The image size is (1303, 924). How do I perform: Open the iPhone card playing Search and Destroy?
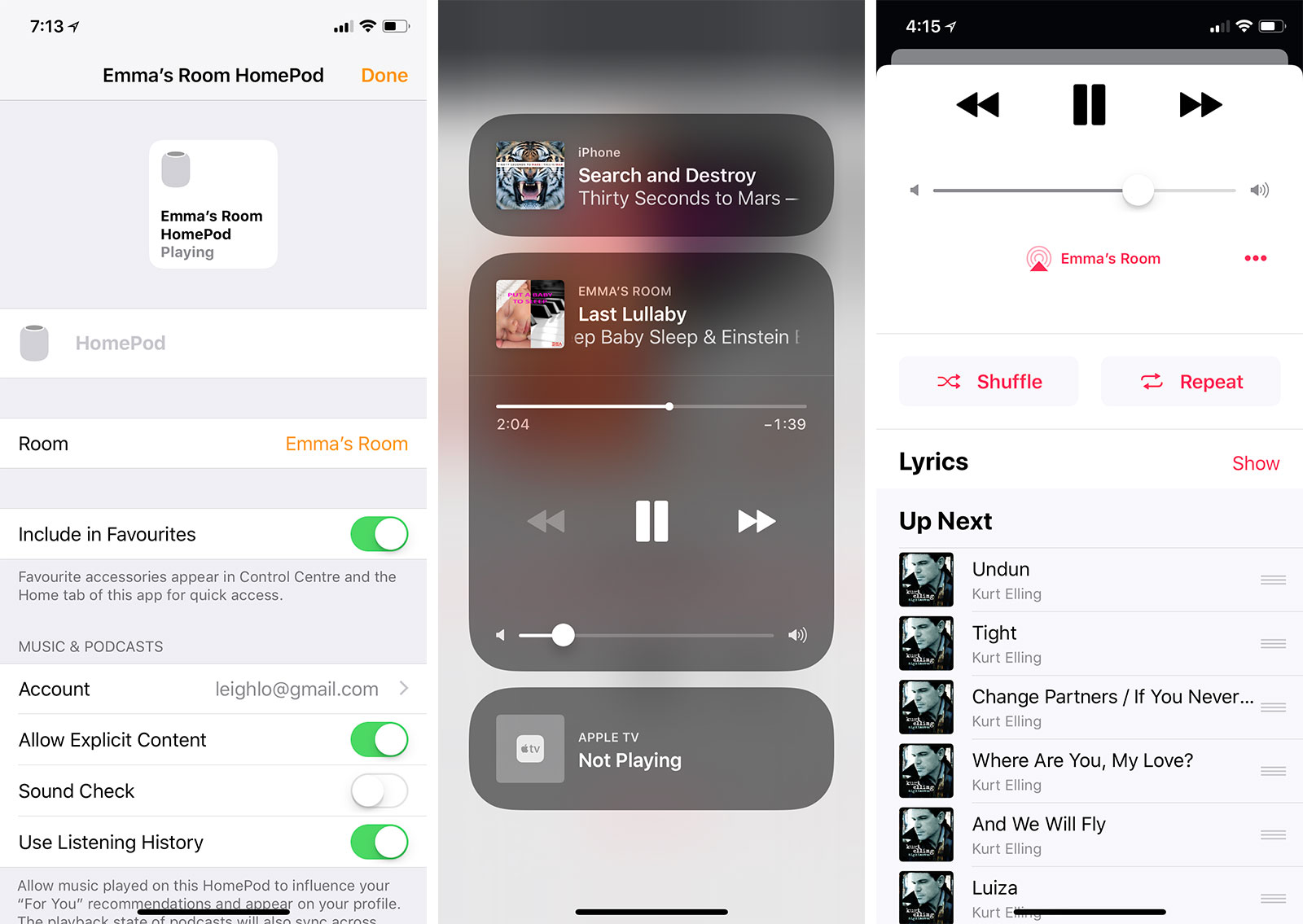pyautogui.click(x=651, y=176)
